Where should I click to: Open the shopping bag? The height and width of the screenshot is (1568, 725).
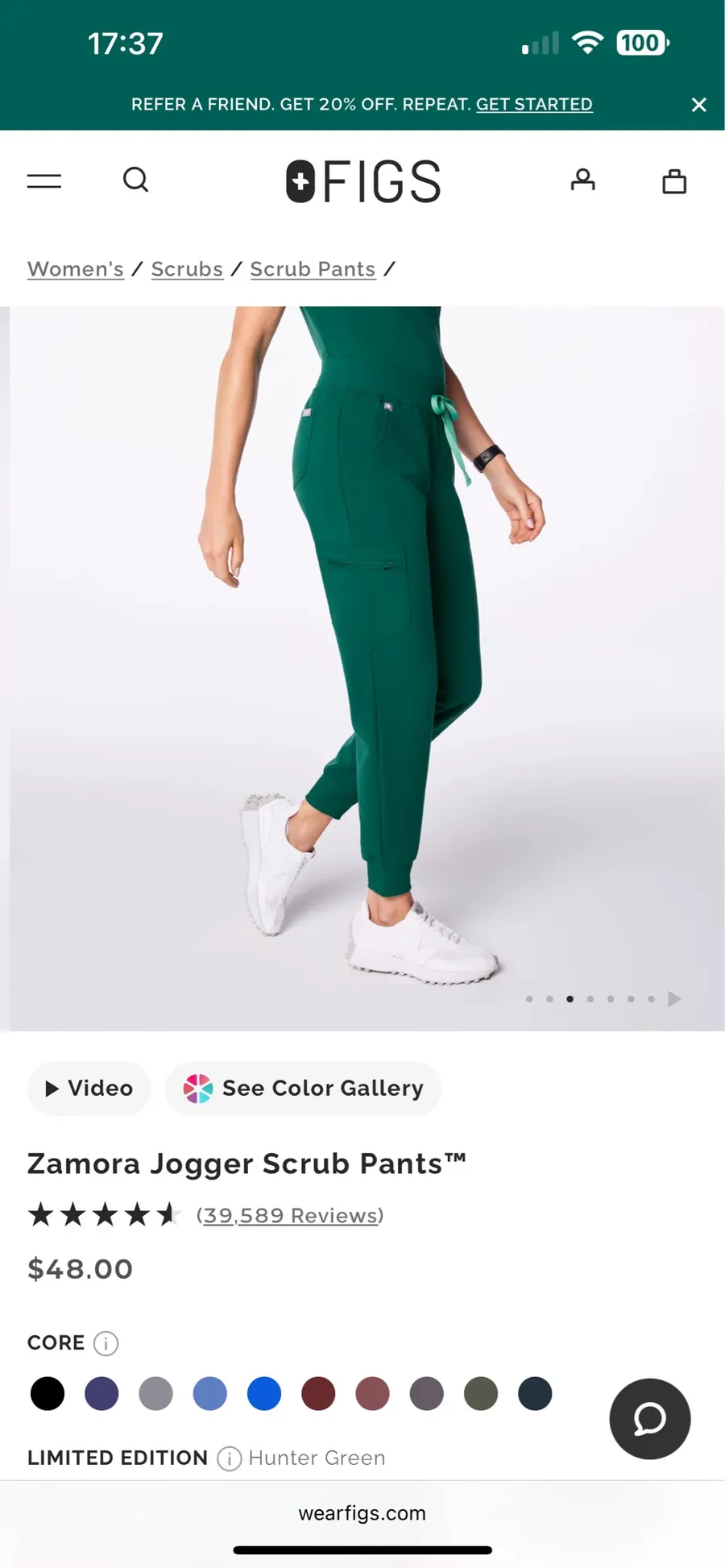(x=674, y=181)
